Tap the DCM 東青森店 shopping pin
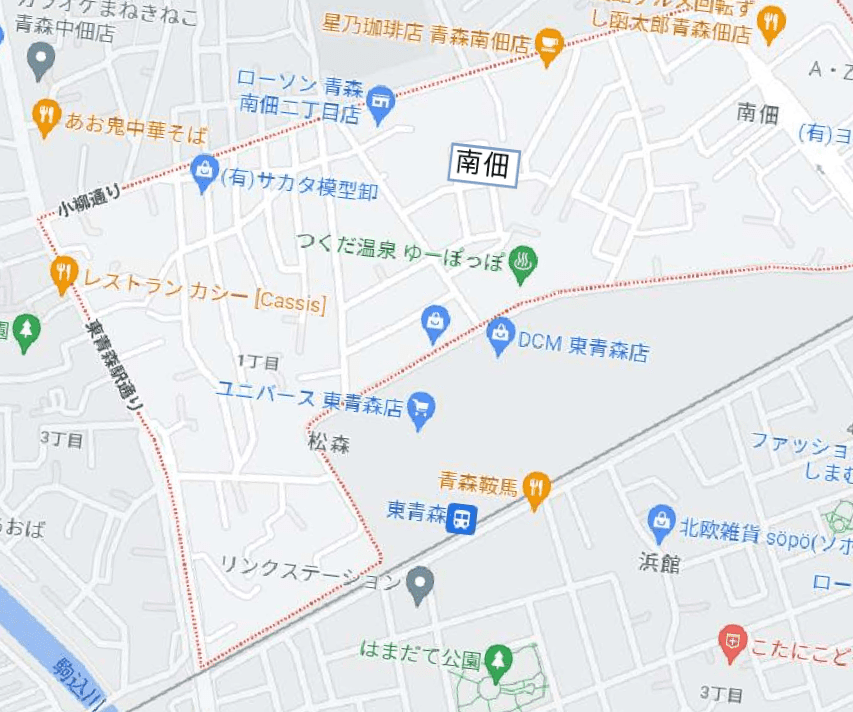Viewport: 853px width, 712px height. [500, 335]
